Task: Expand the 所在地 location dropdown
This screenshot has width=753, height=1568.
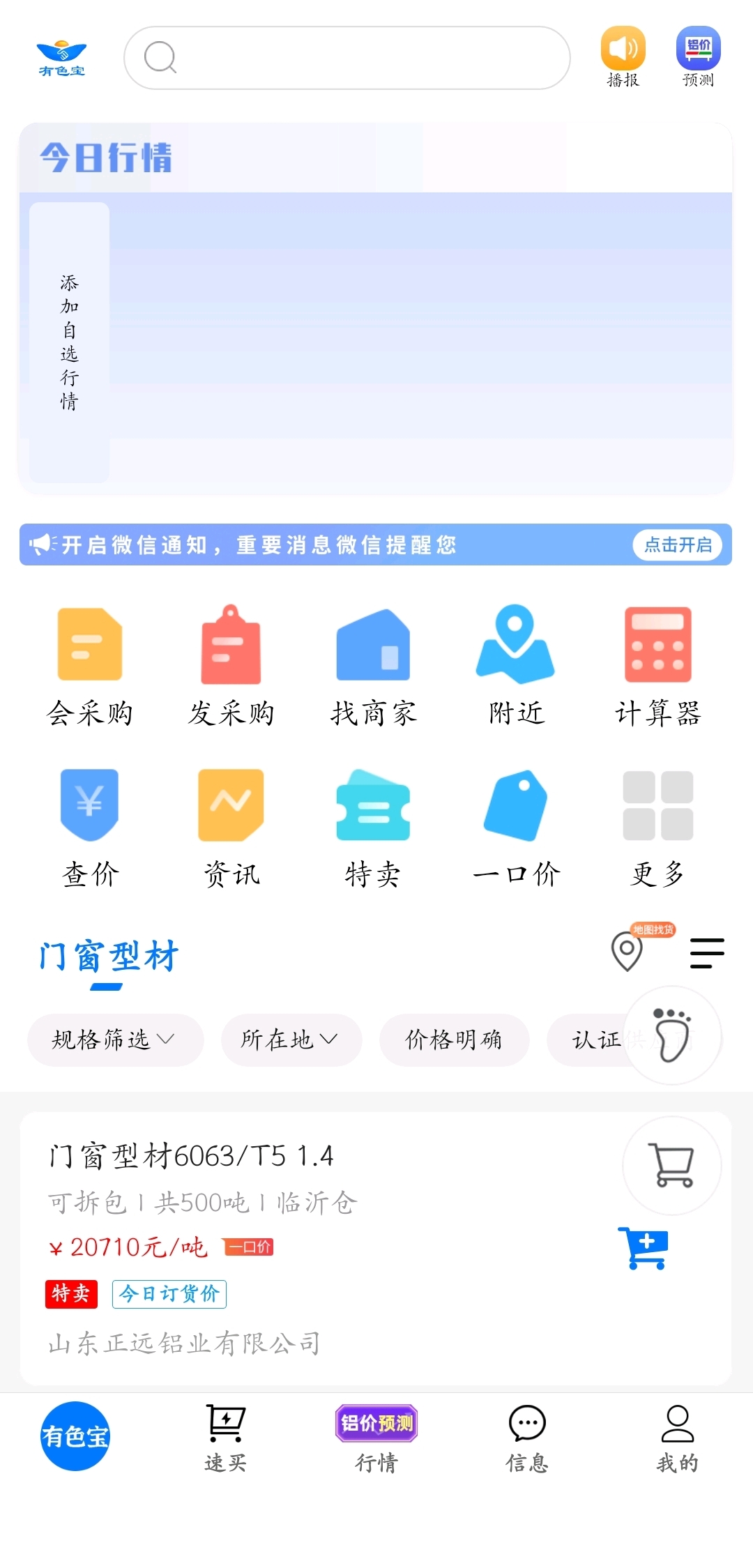Action: click(x=291, y=1040)
